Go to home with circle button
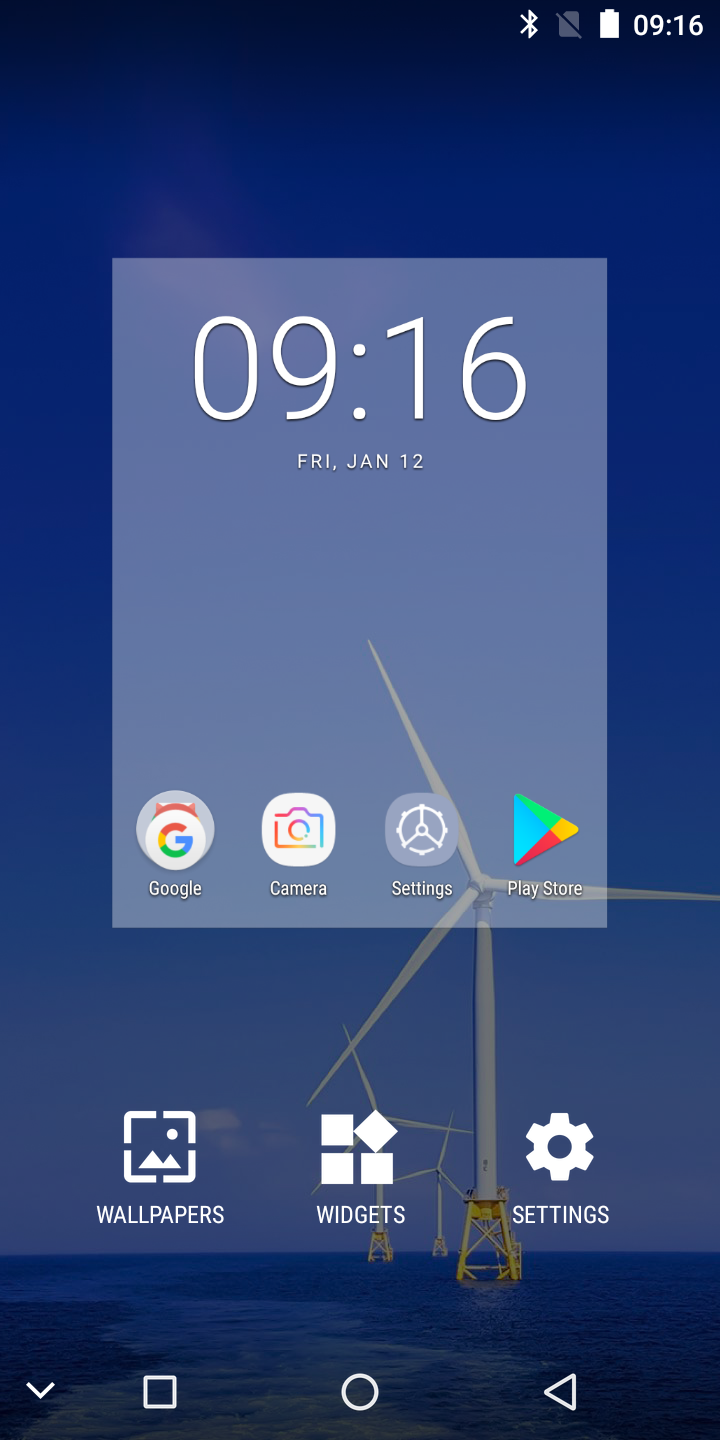 pos(360,1391)
